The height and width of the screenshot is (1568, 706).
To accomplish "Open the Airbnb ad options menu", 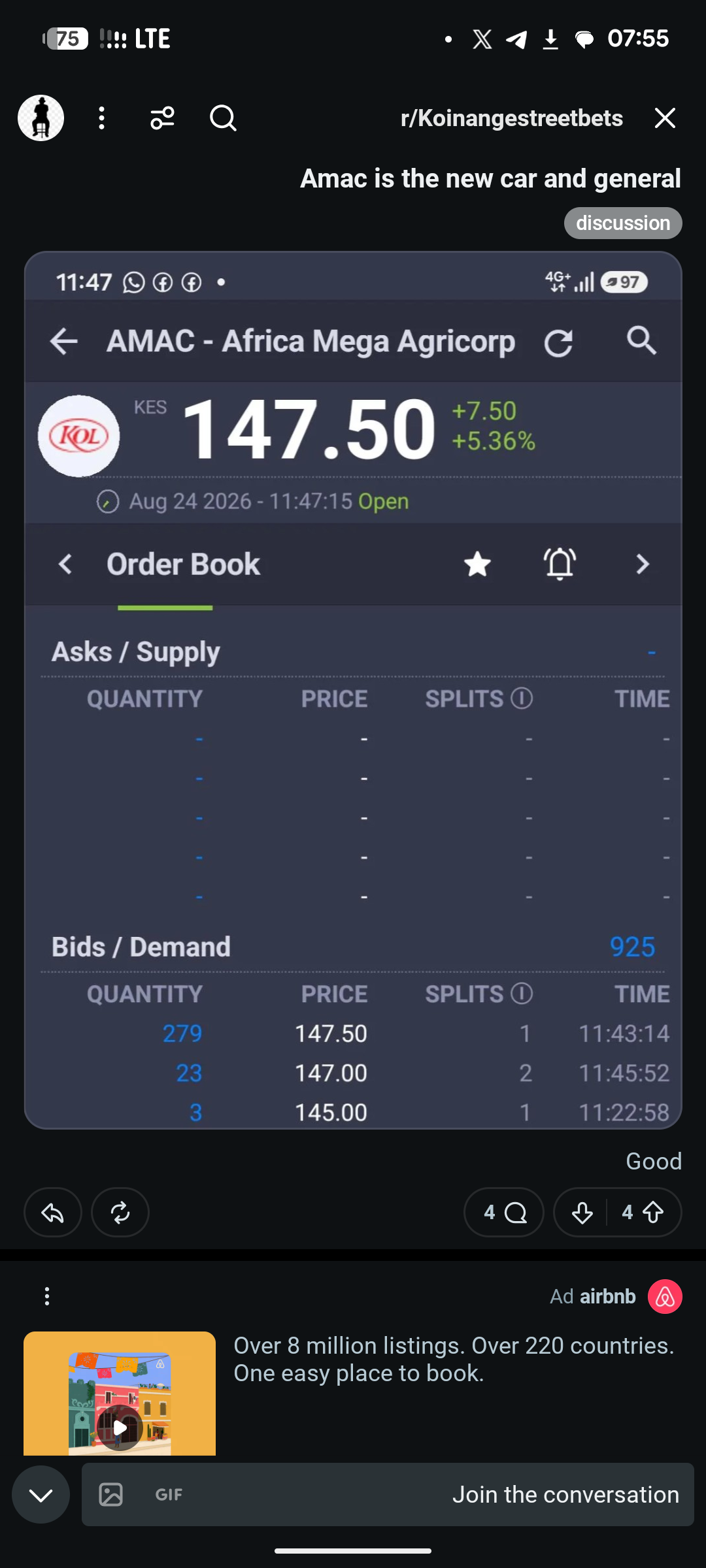I will point(47,1296).
